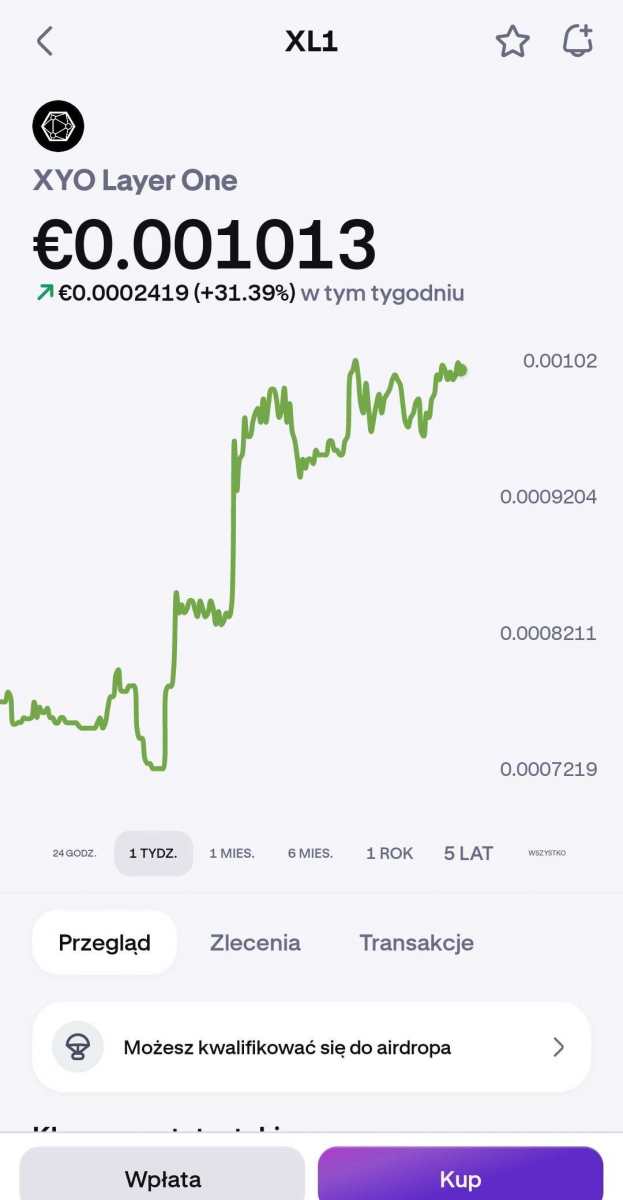Switch to the Transakcje tab
623x1200 pixels.
tap(416, 942)
